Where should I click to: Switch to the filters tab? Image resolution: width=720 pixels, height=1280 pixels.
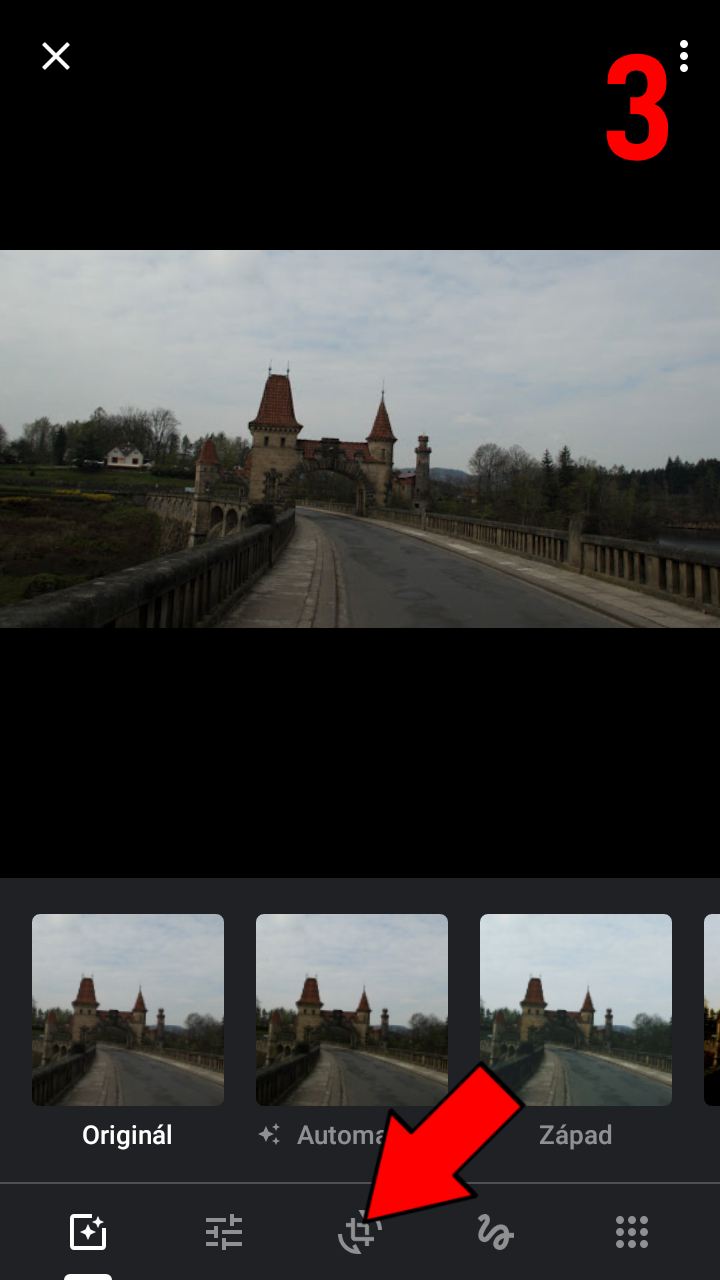pos(88,1232)
